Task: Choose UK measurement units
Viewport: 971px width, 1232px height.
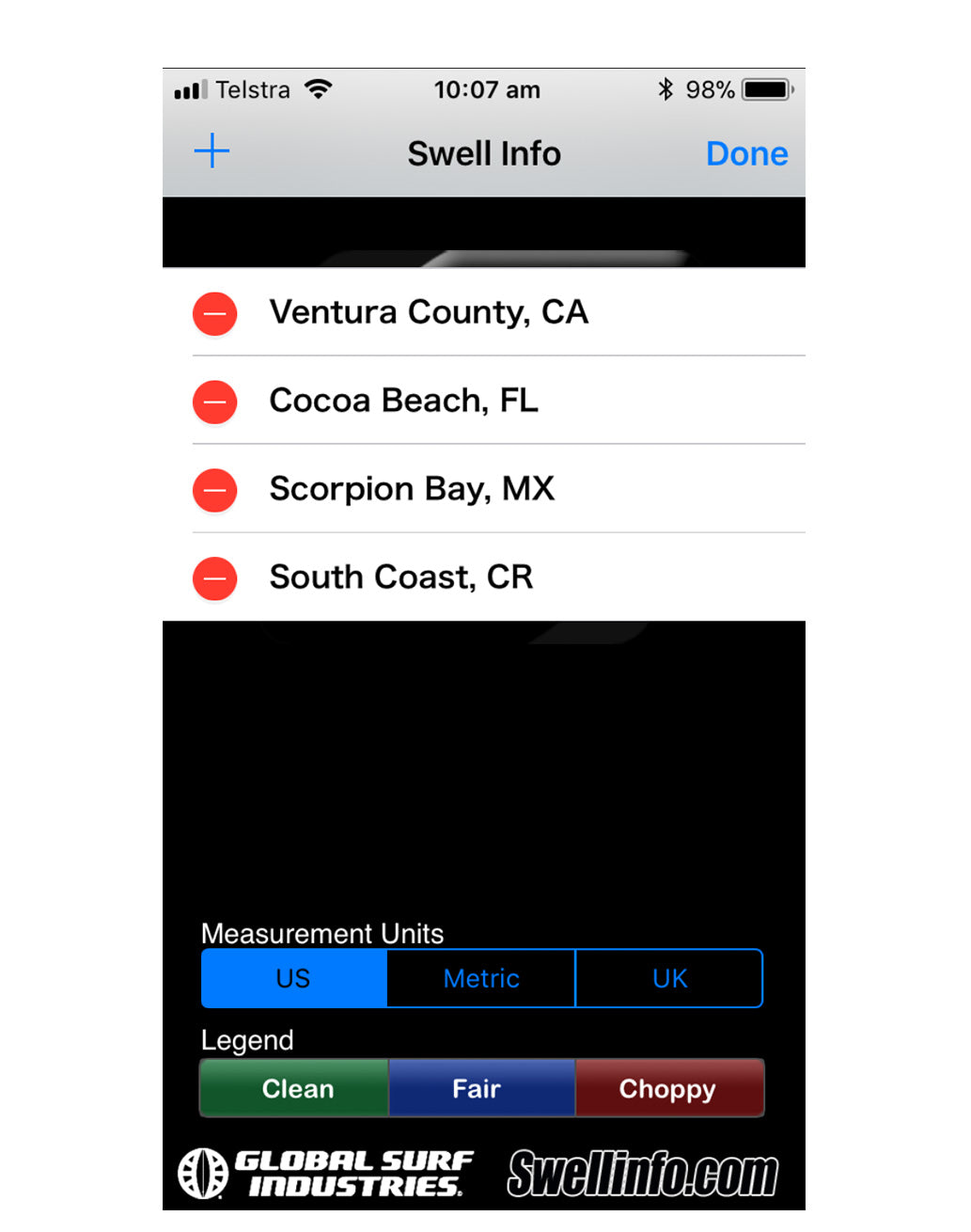Action: point(669,978)
